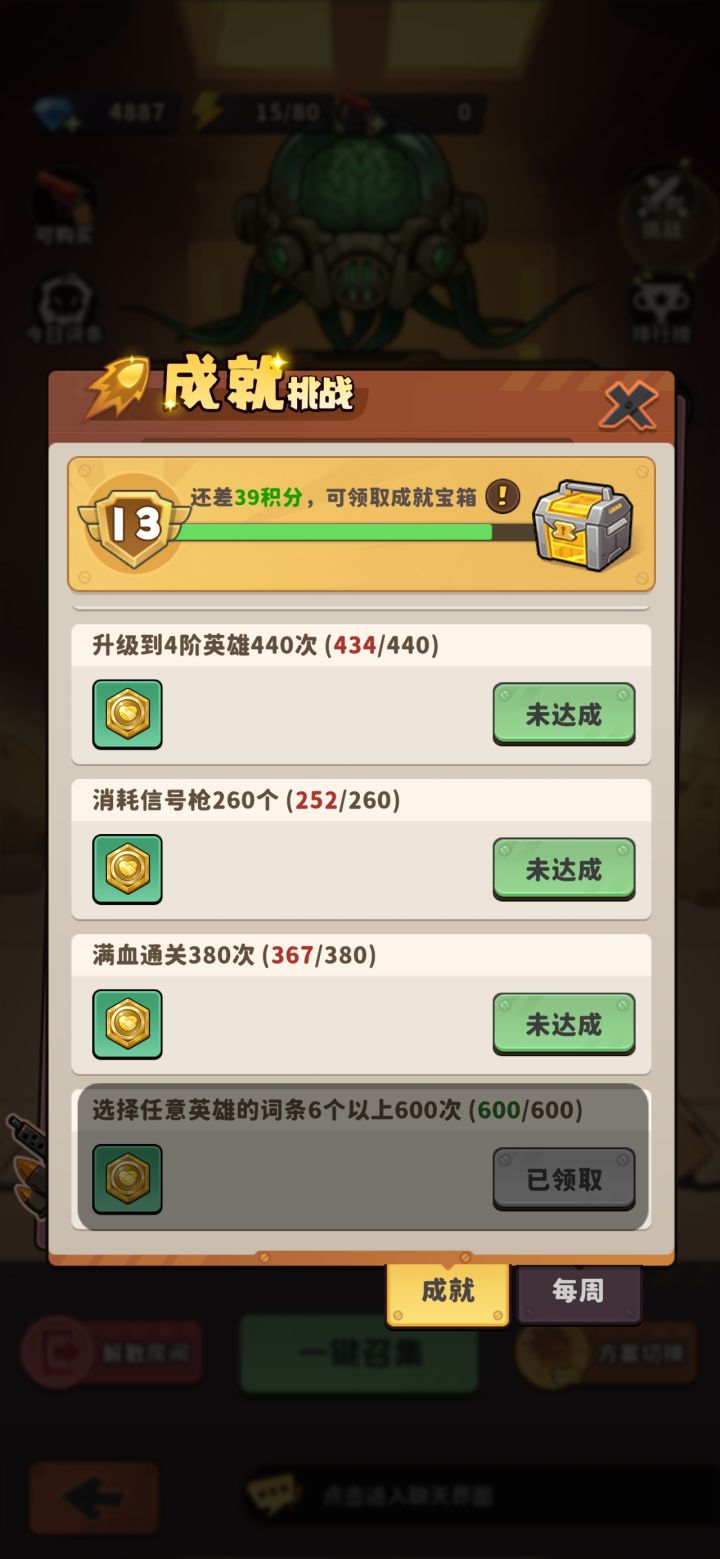Tap the achievement chest icon

[x=577, y=522]
